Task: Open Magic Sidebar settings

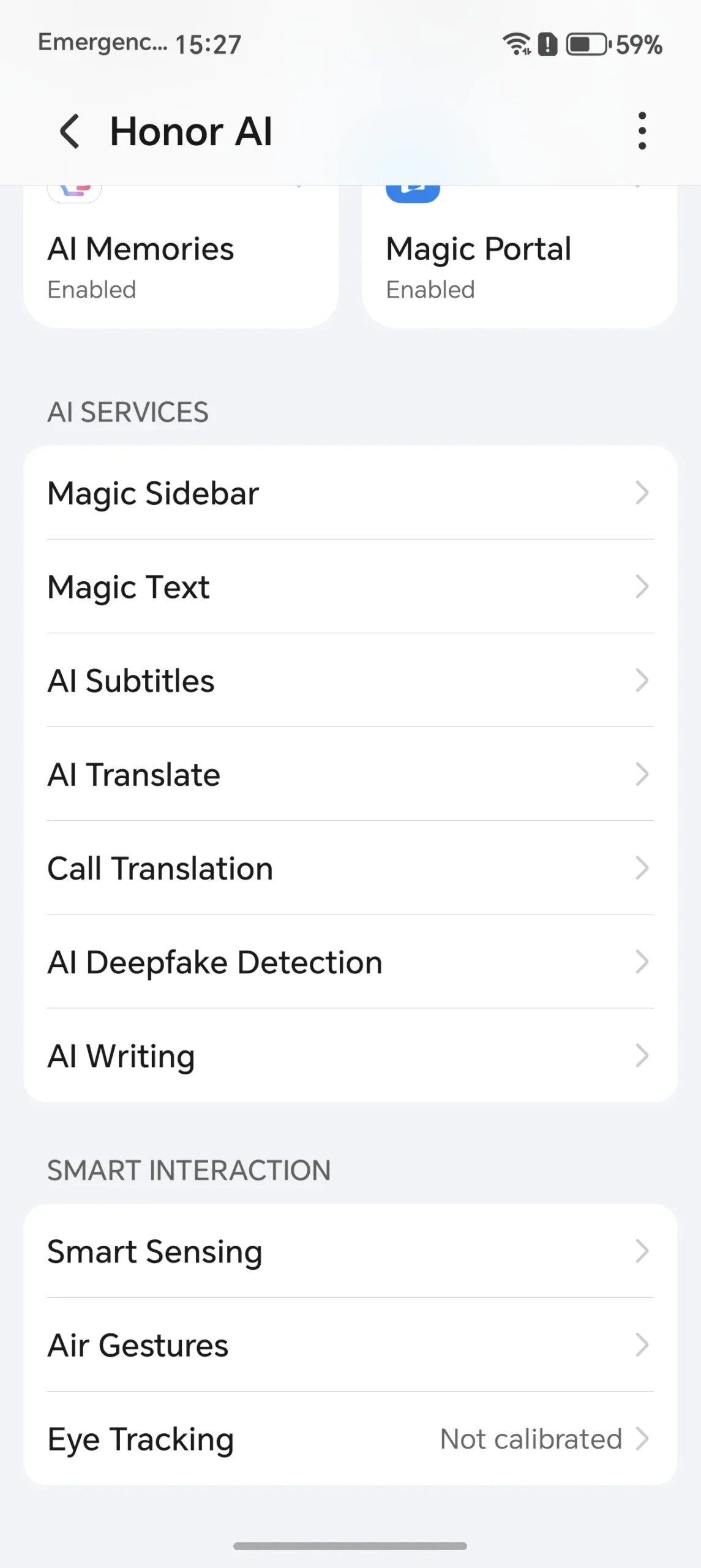Action: tap(350, 493)
